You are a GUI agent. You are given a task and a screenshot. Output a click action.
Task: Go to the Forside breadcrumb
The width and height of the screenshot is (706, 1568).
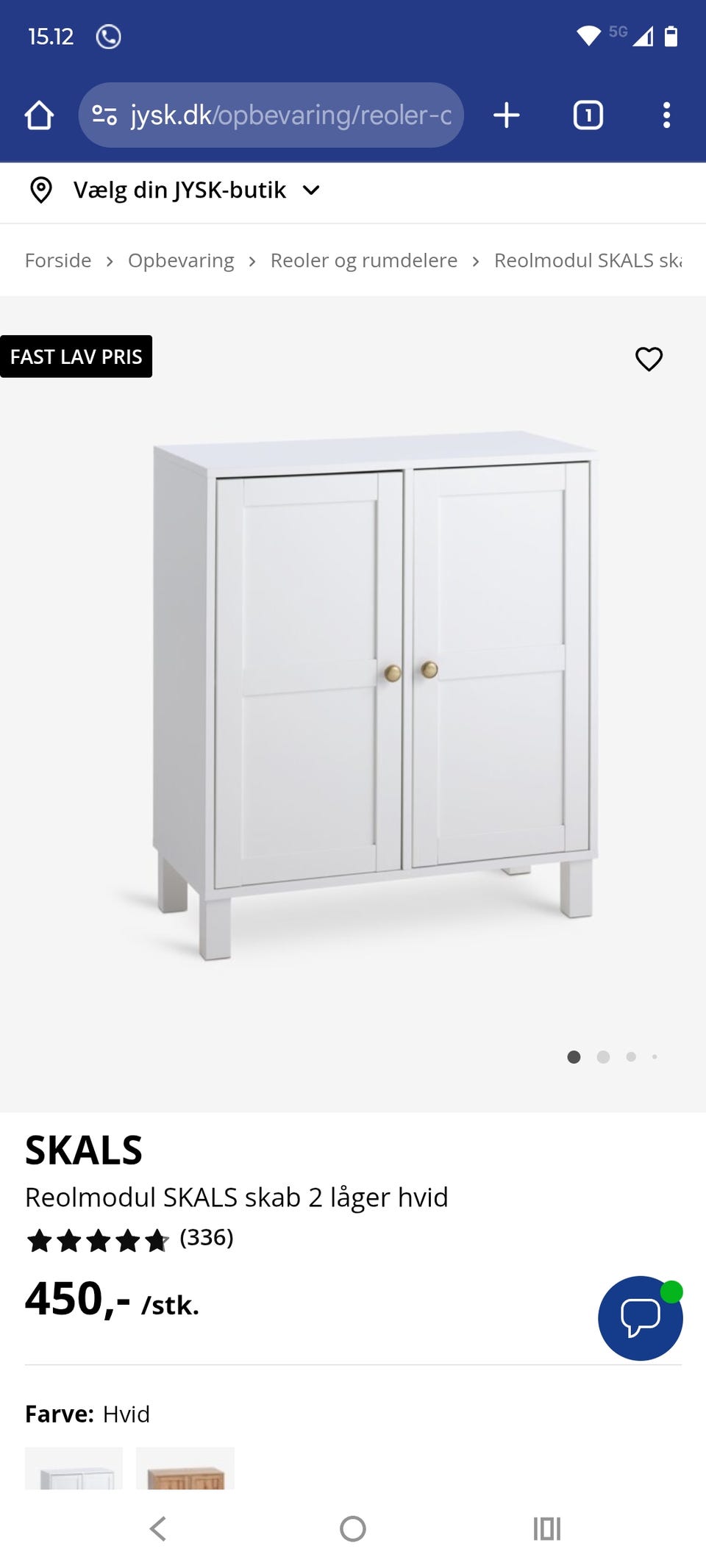58,260
